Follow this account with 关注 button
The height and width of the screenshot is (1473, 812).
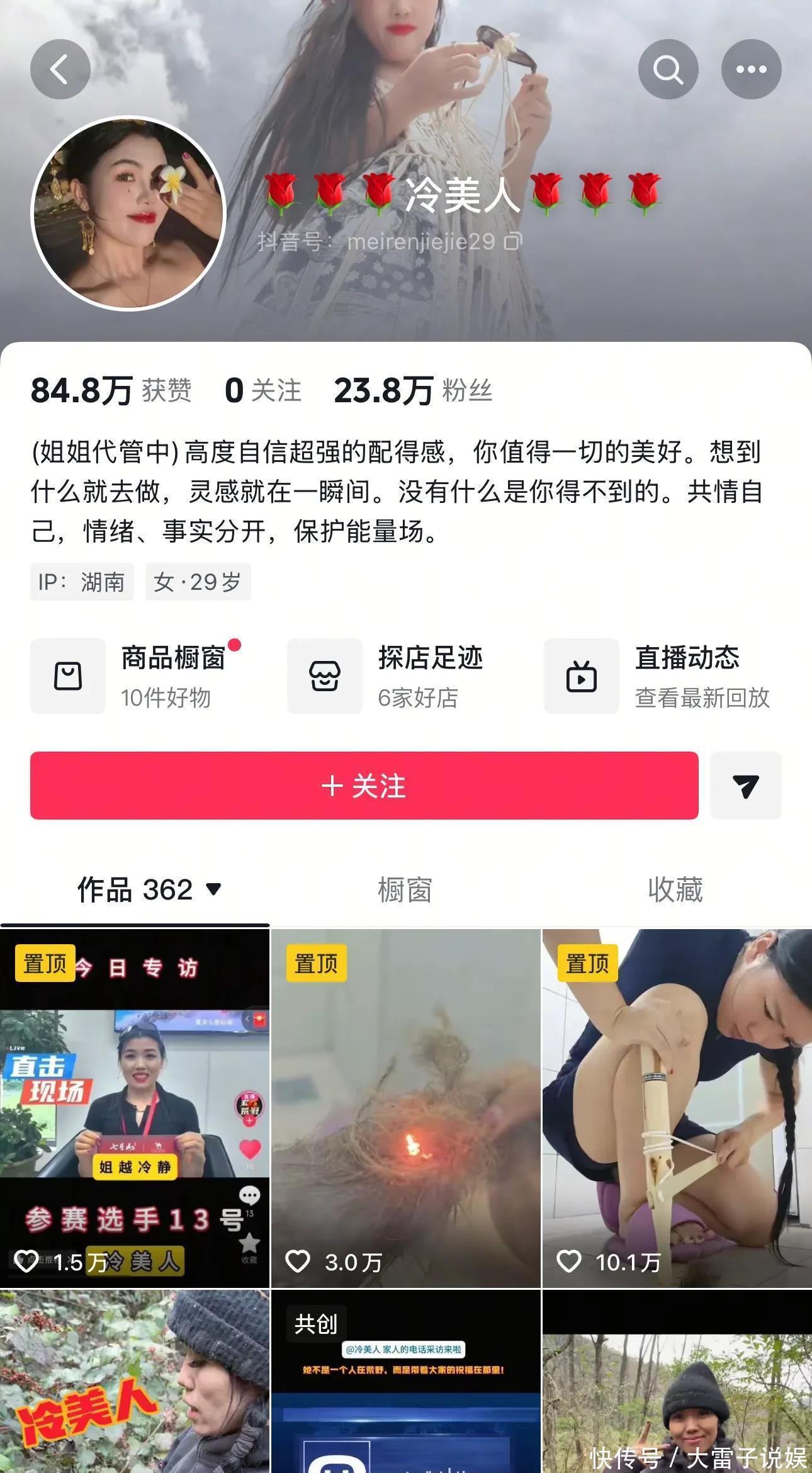point(364,786)
